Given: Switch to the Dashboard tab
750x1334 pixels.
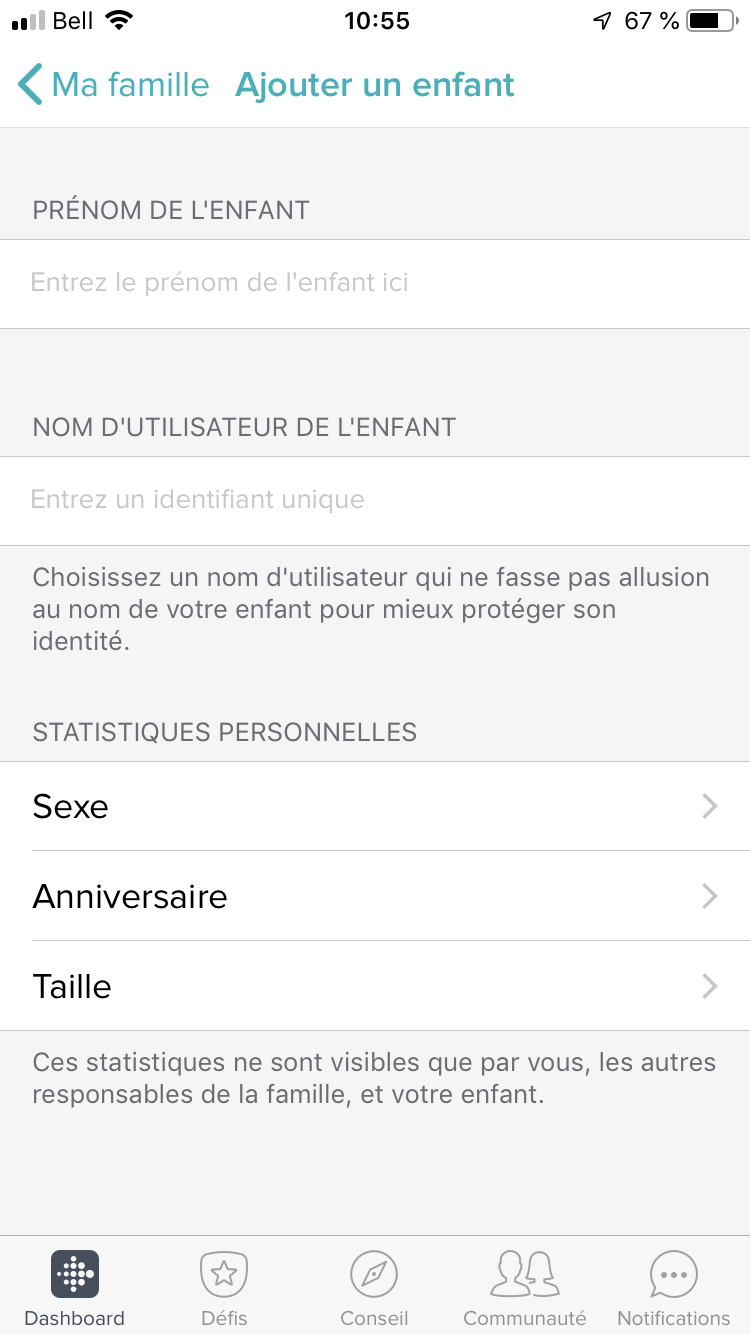Looking at the screenshot, I should pyautogui.click(x=75, y=1288).
